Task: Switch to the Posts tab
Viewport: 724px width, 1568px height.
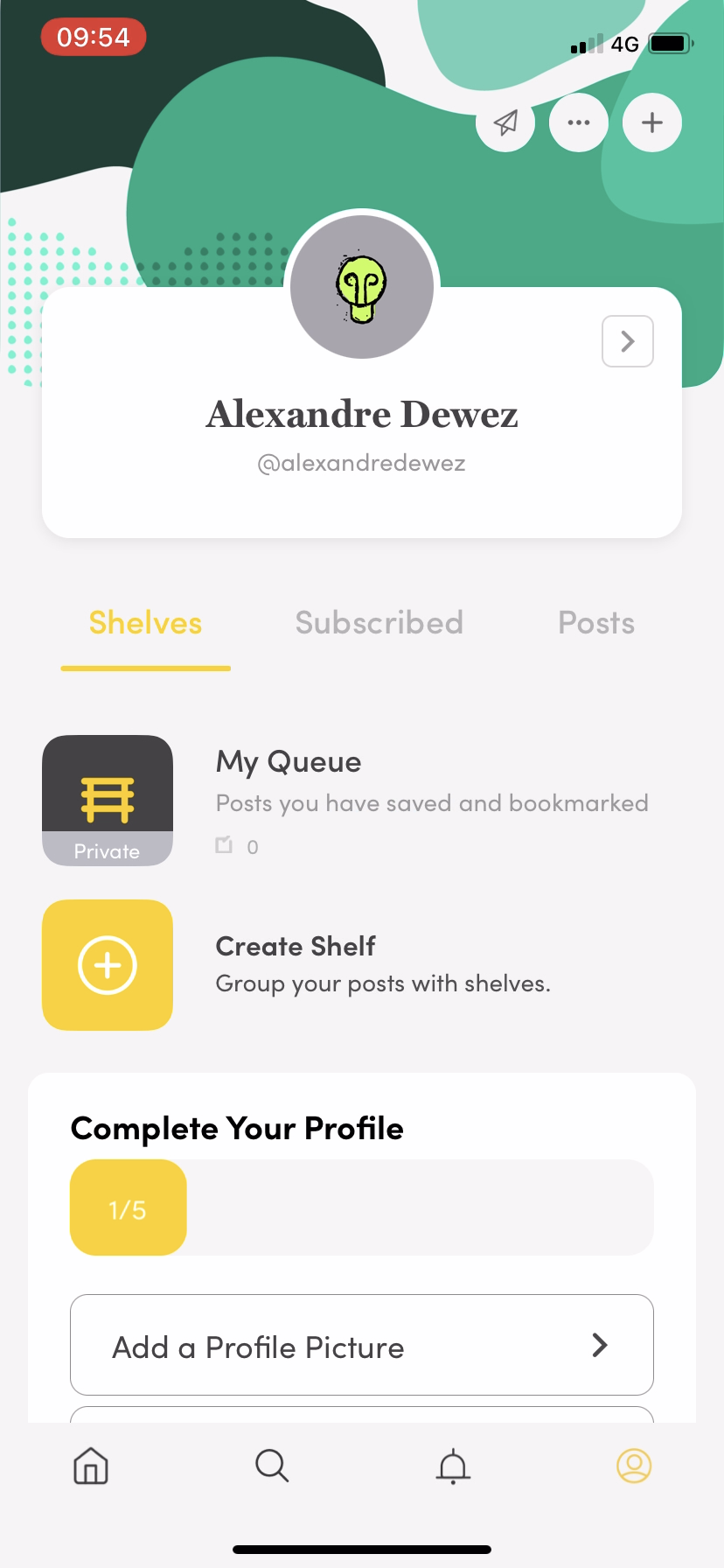Action: (x=595, y=622)
